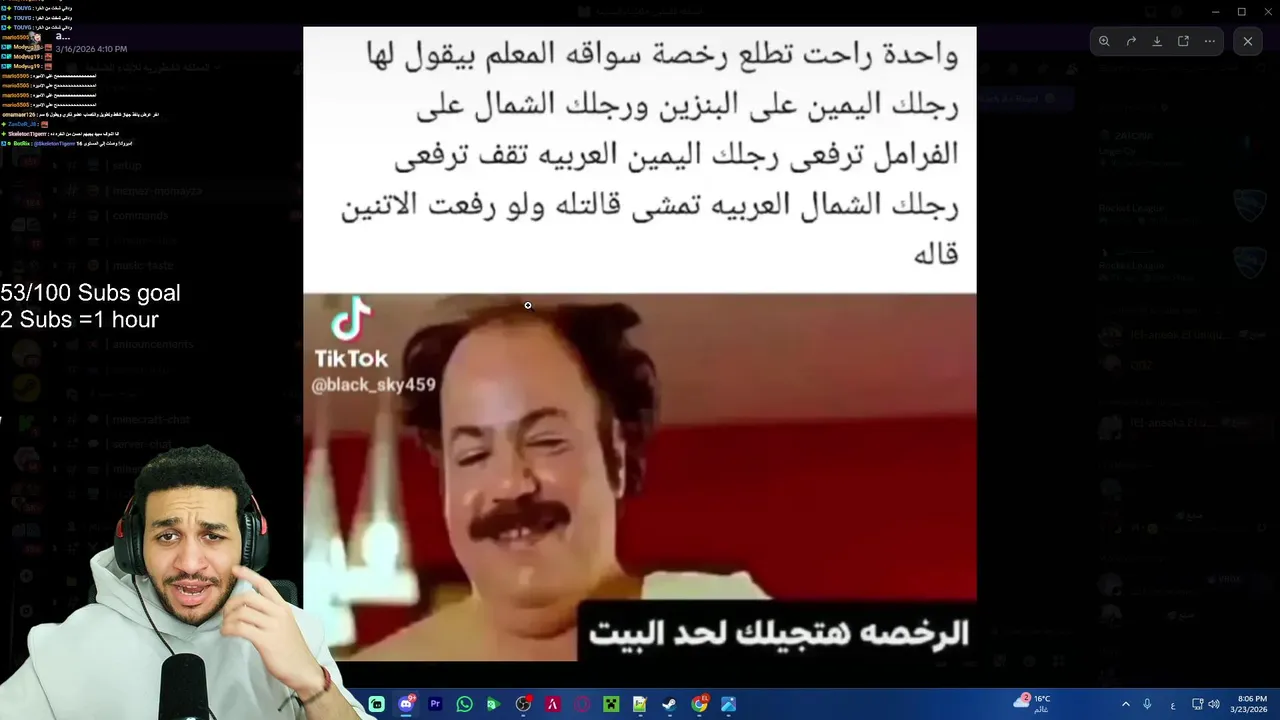1280x720 pixels.
Task: Open Discord from the taskbar
Action: pos(406,704)
